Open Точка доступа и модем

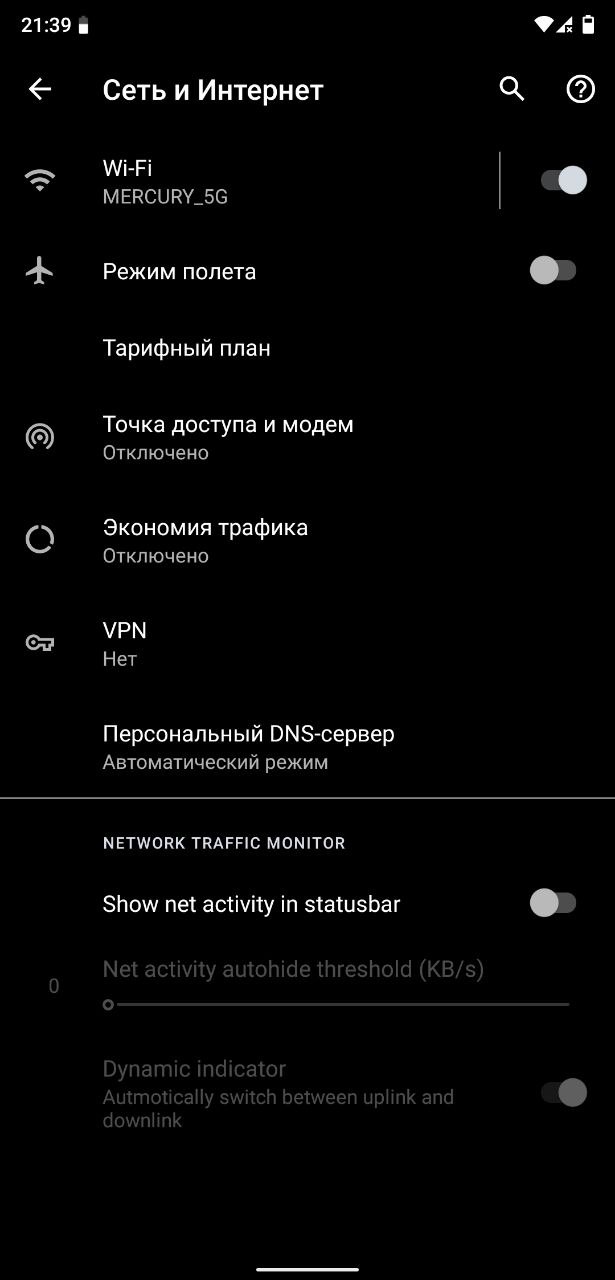307,437
